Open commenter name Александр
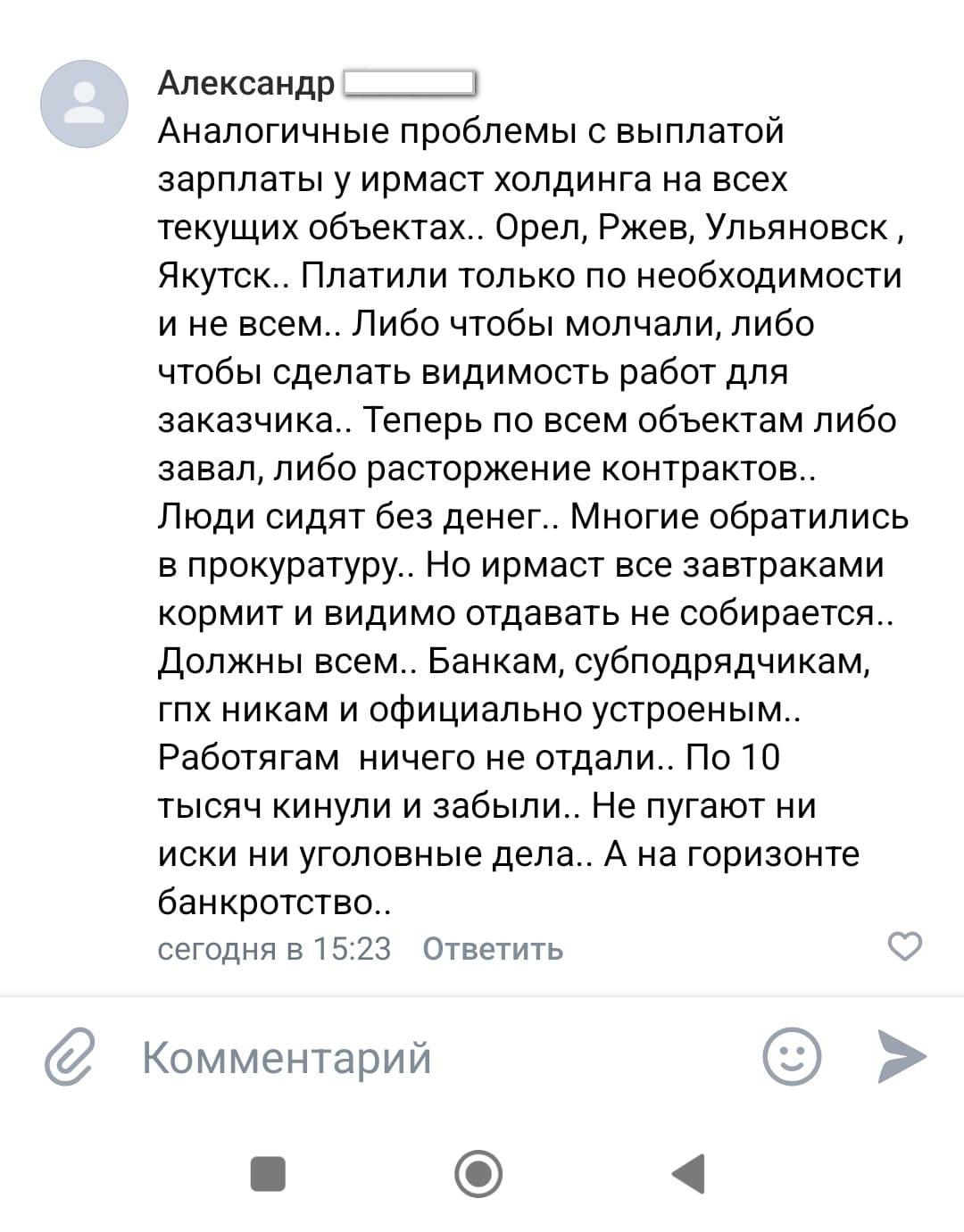This screenshot has width=964, height=1232. (x=245, y=83)
